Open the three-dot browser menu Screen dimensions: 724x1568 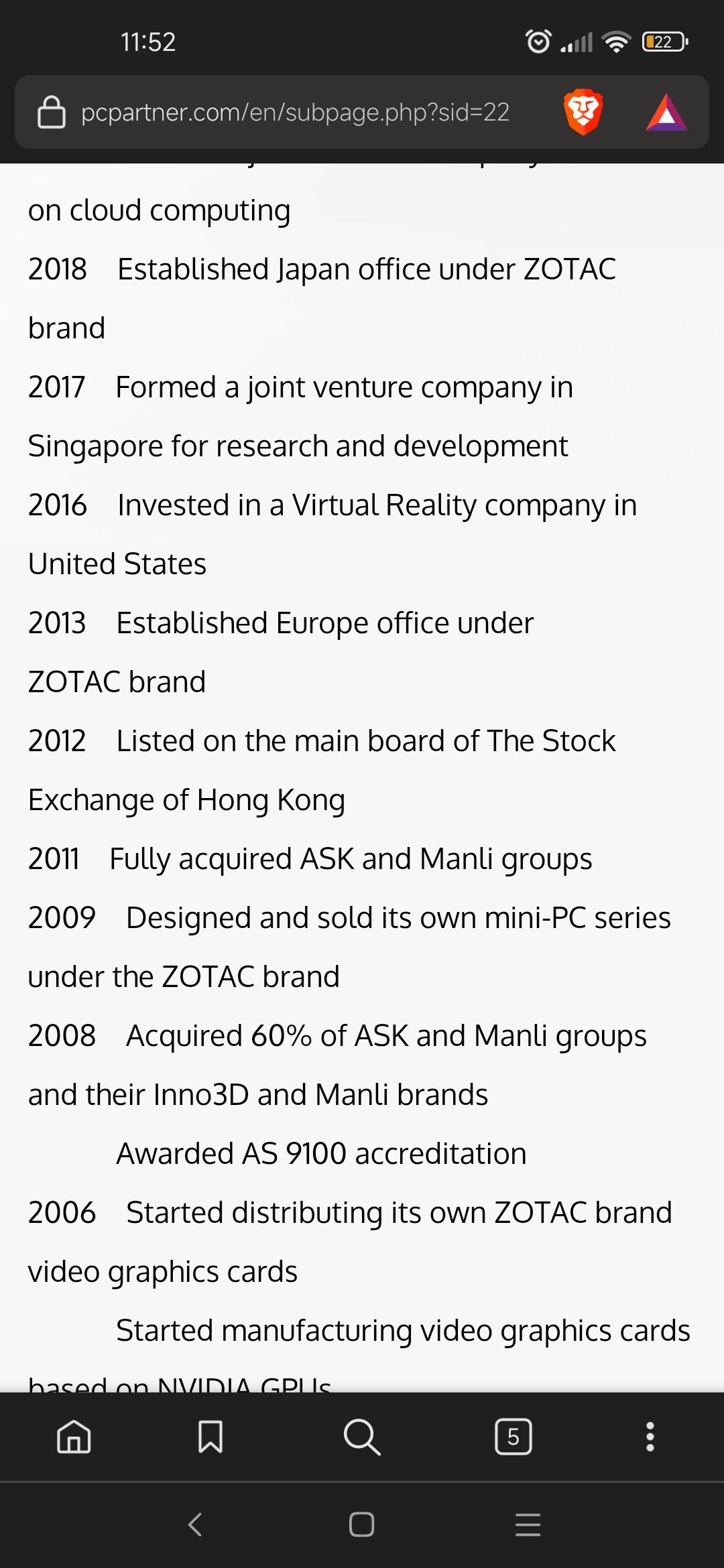click(x=650, y=1437)
